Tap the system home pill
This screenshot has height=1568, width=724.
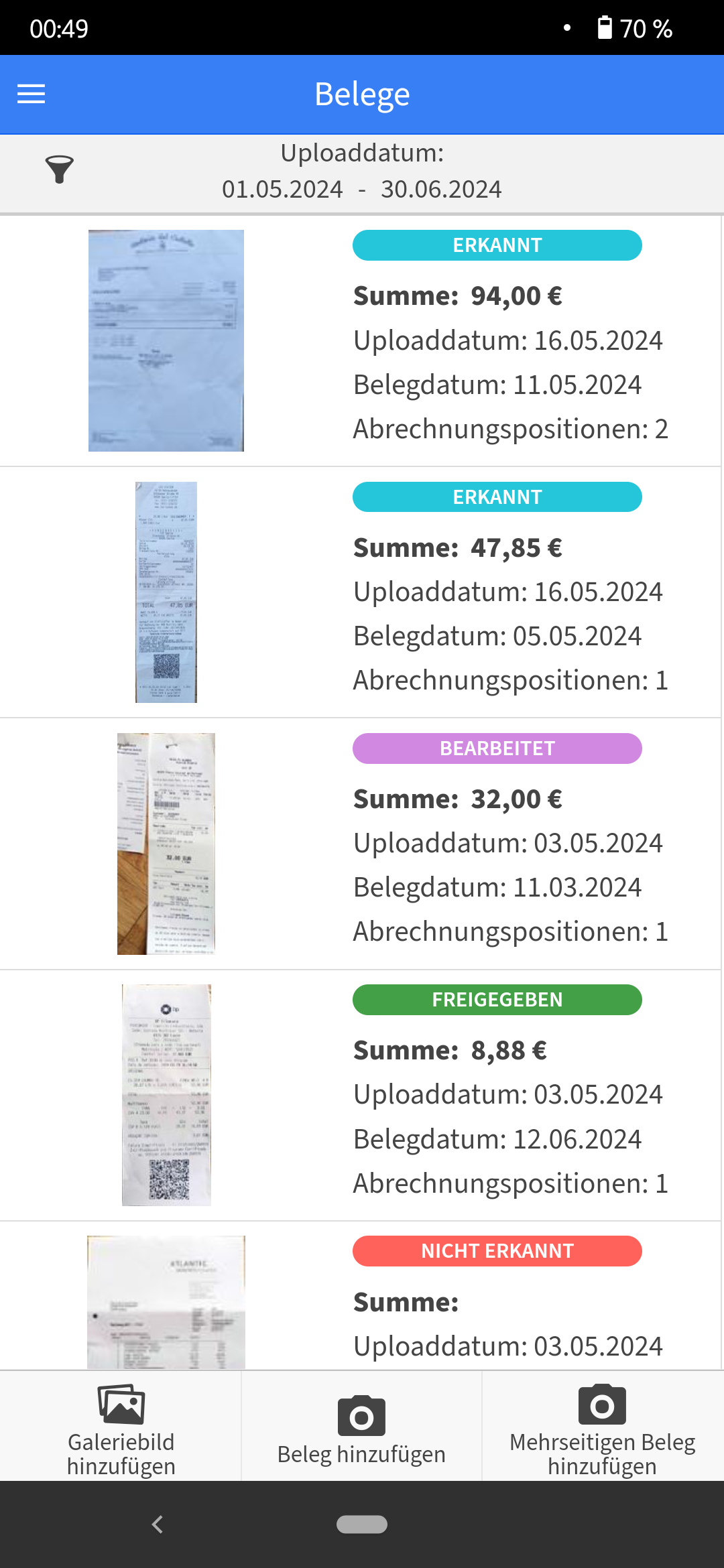[362, 1524]
